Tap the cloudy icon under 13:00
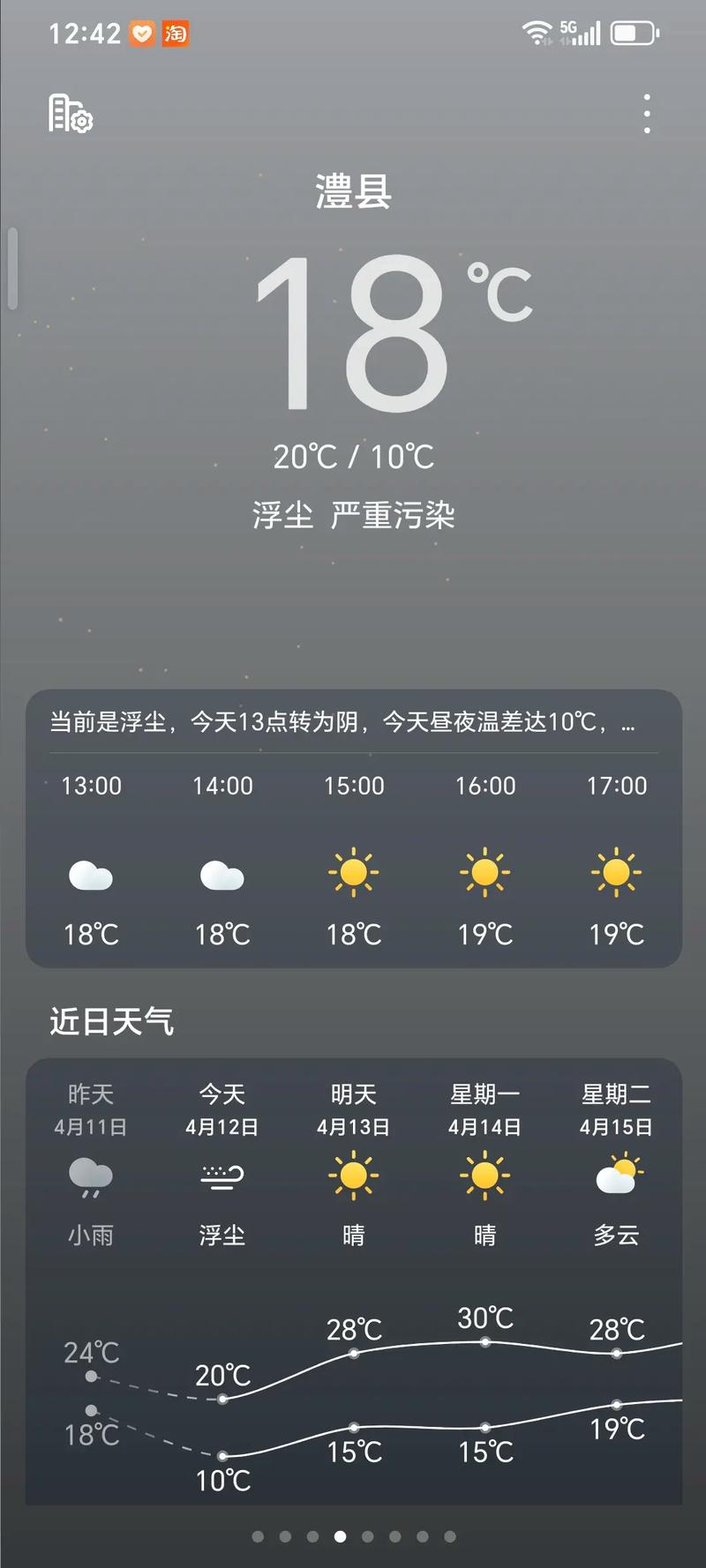The width and height of the screenshot is (706, 1568). click(91, 875)
